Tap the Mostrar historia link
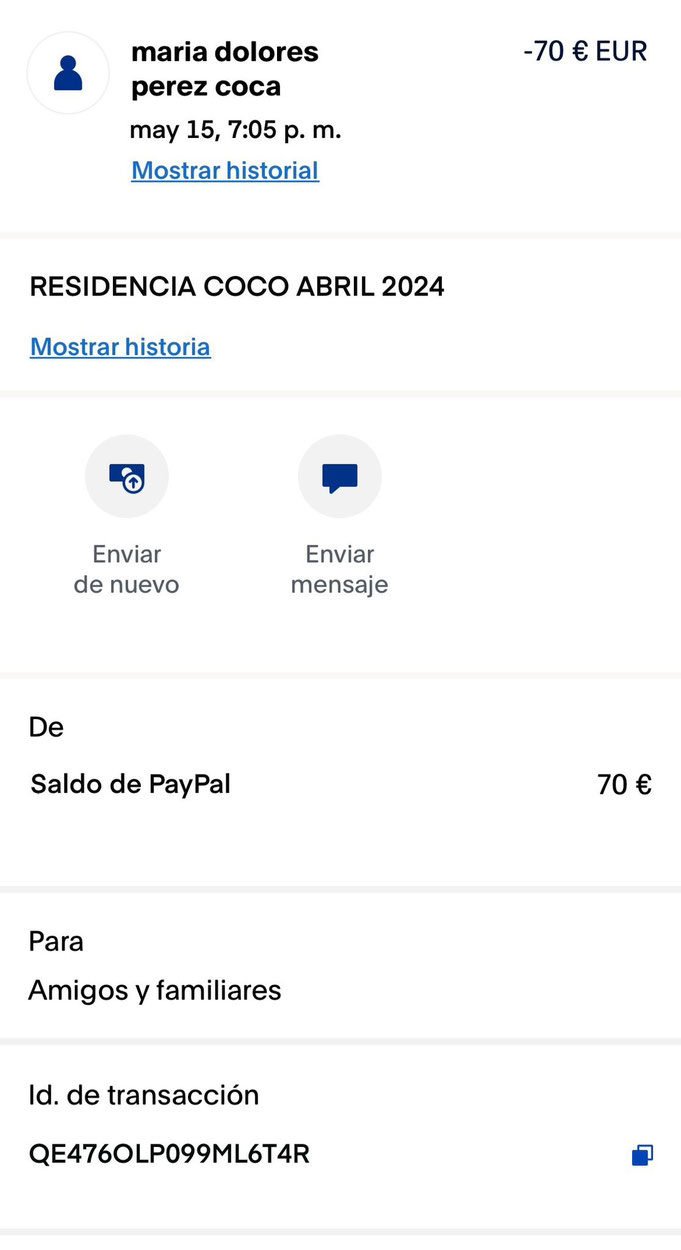The width and height of the screenshot is (681, 1250). (120, 347)
